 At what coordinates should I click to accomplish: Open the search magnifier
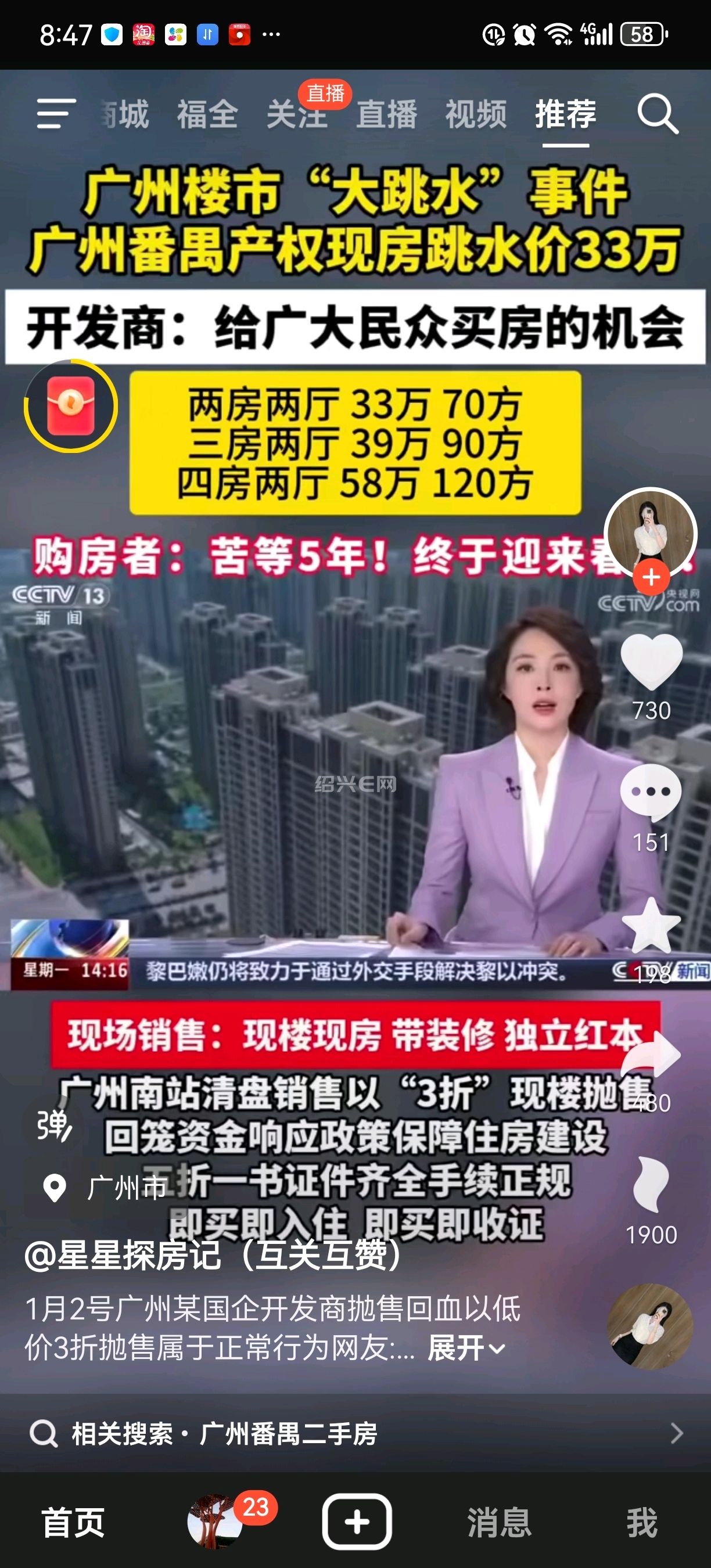(657, 114)
